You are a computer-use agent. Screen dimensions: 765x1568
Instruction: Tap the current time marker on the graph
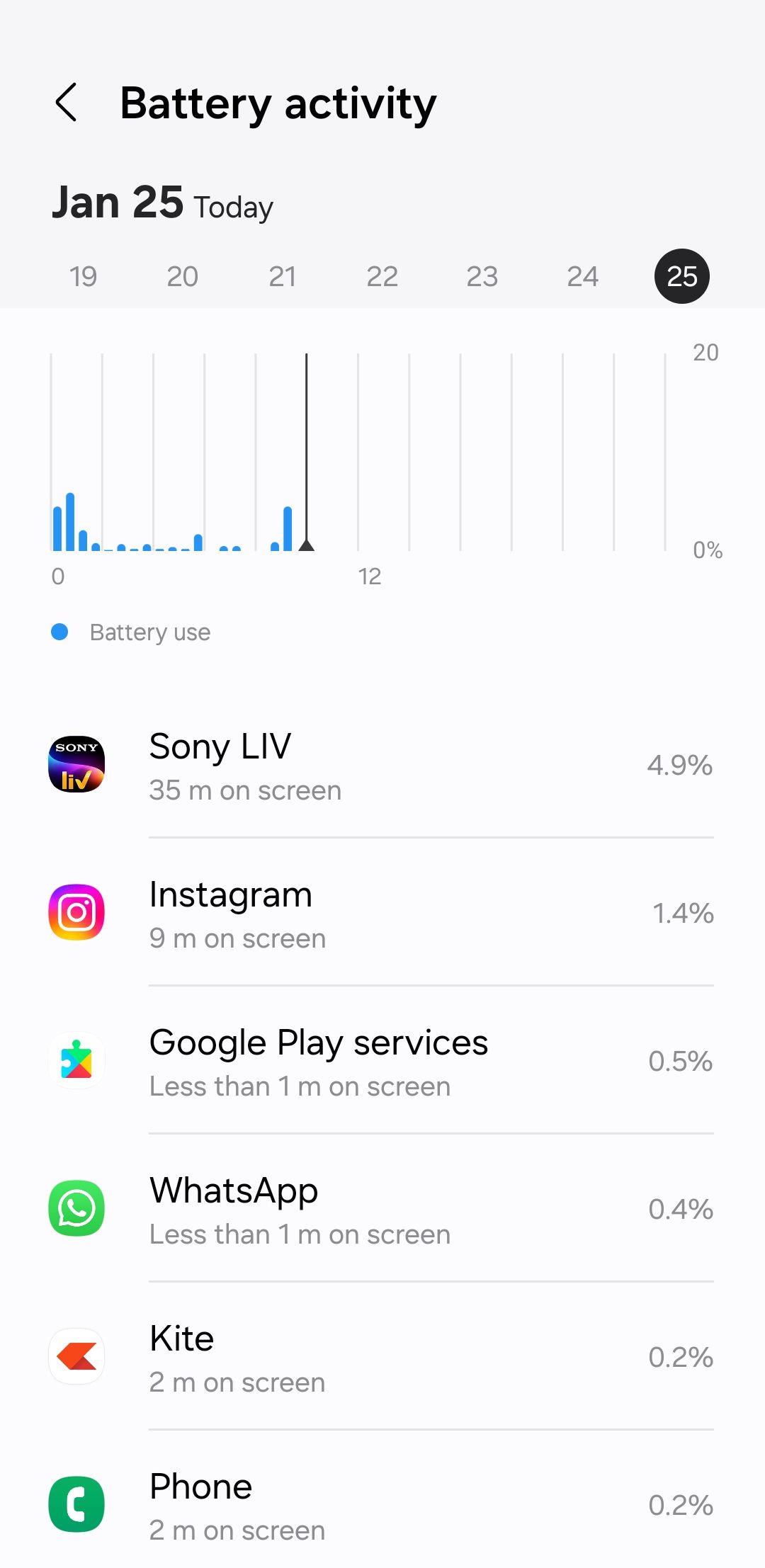(307, 453)
